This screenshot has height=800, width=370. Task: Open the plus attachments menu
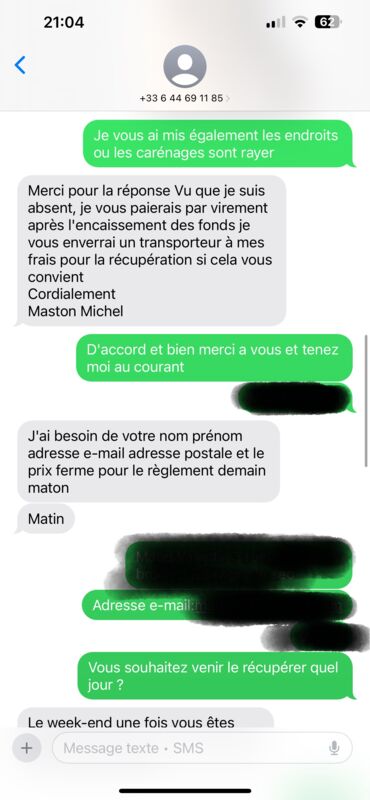(x=27, y=748)
